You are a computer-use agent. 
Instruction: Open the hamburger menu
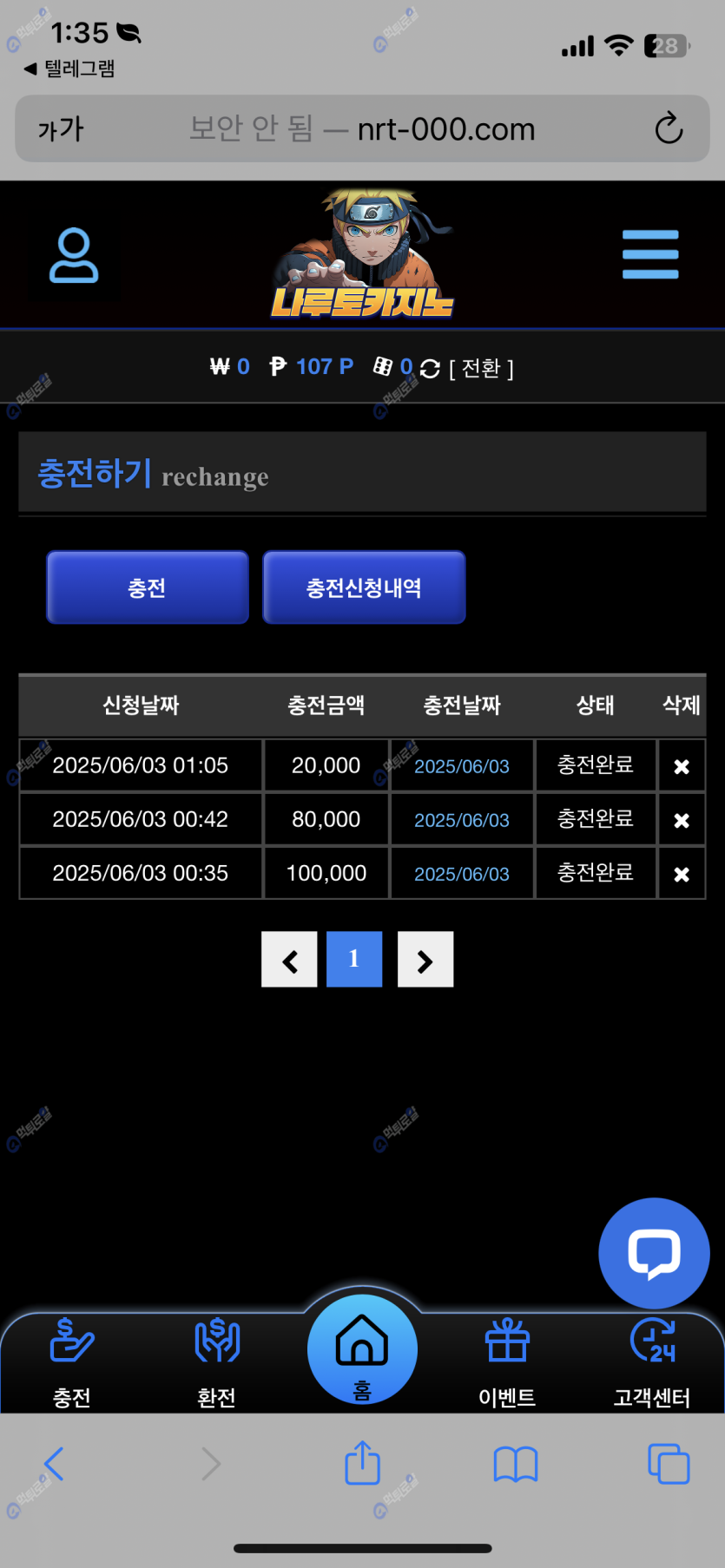coord(649,254)
